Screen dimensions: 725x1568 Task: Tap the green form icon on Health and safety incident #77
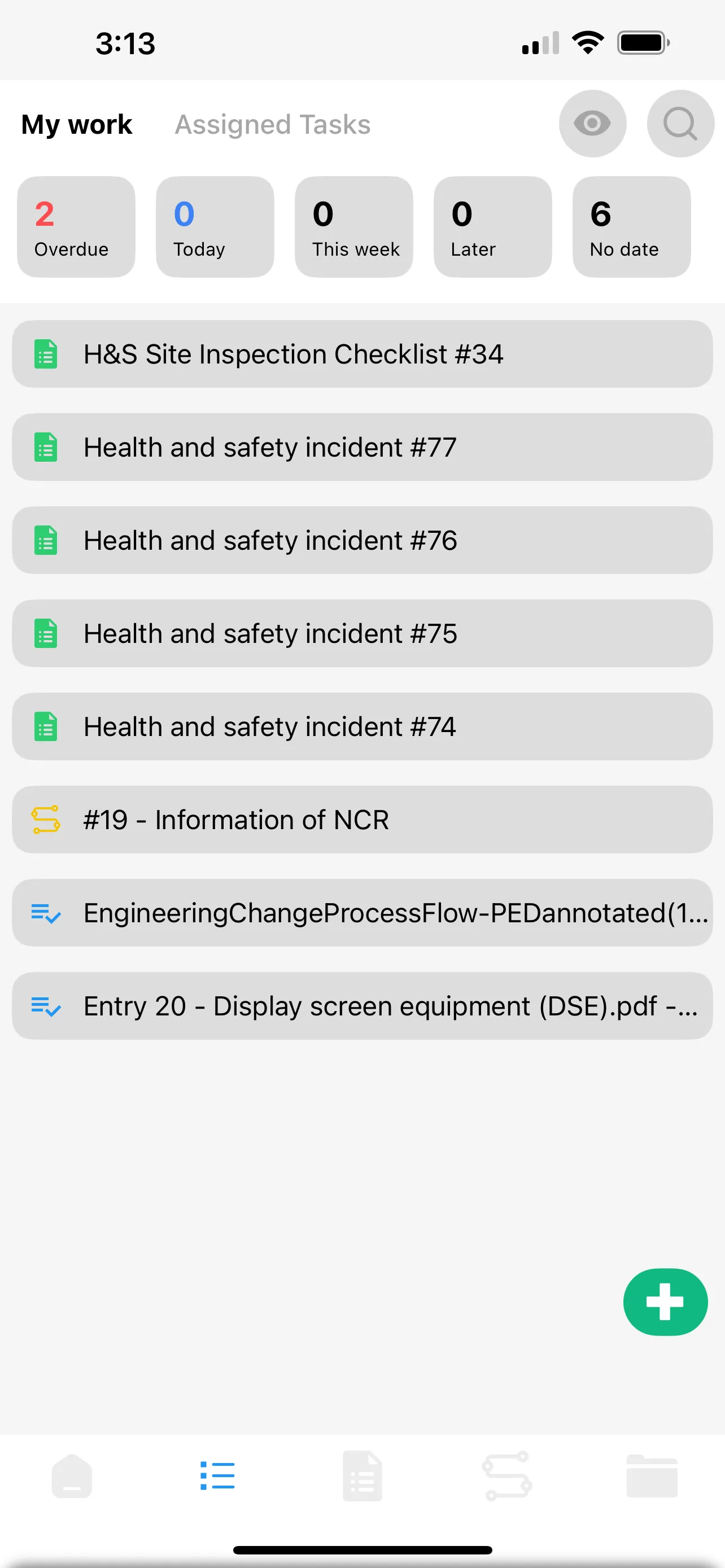45,447
